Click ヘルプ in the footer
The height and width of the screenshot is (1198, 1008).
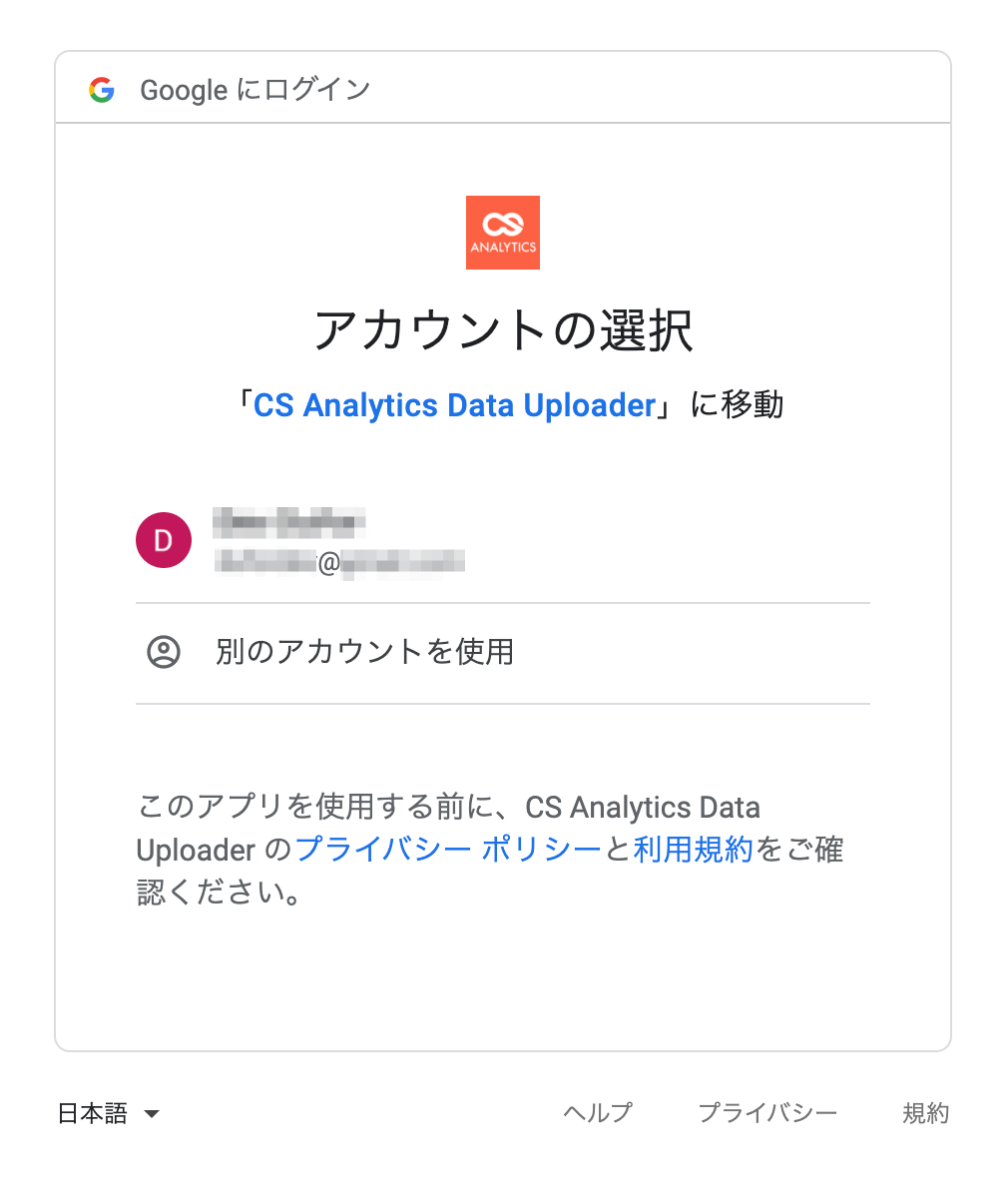596,1112
